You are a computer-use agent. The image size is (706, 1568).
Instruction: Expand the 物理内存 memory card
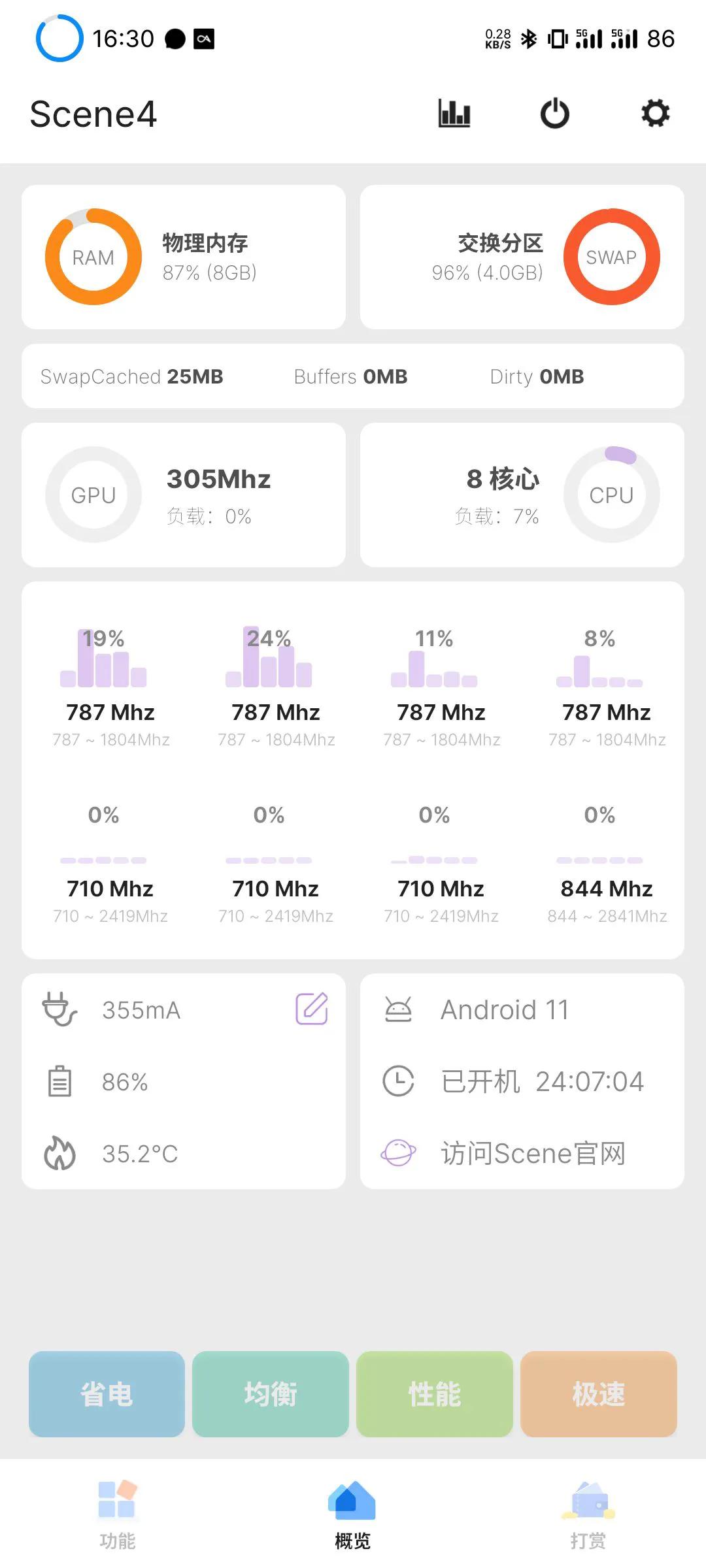click(184, 257)
